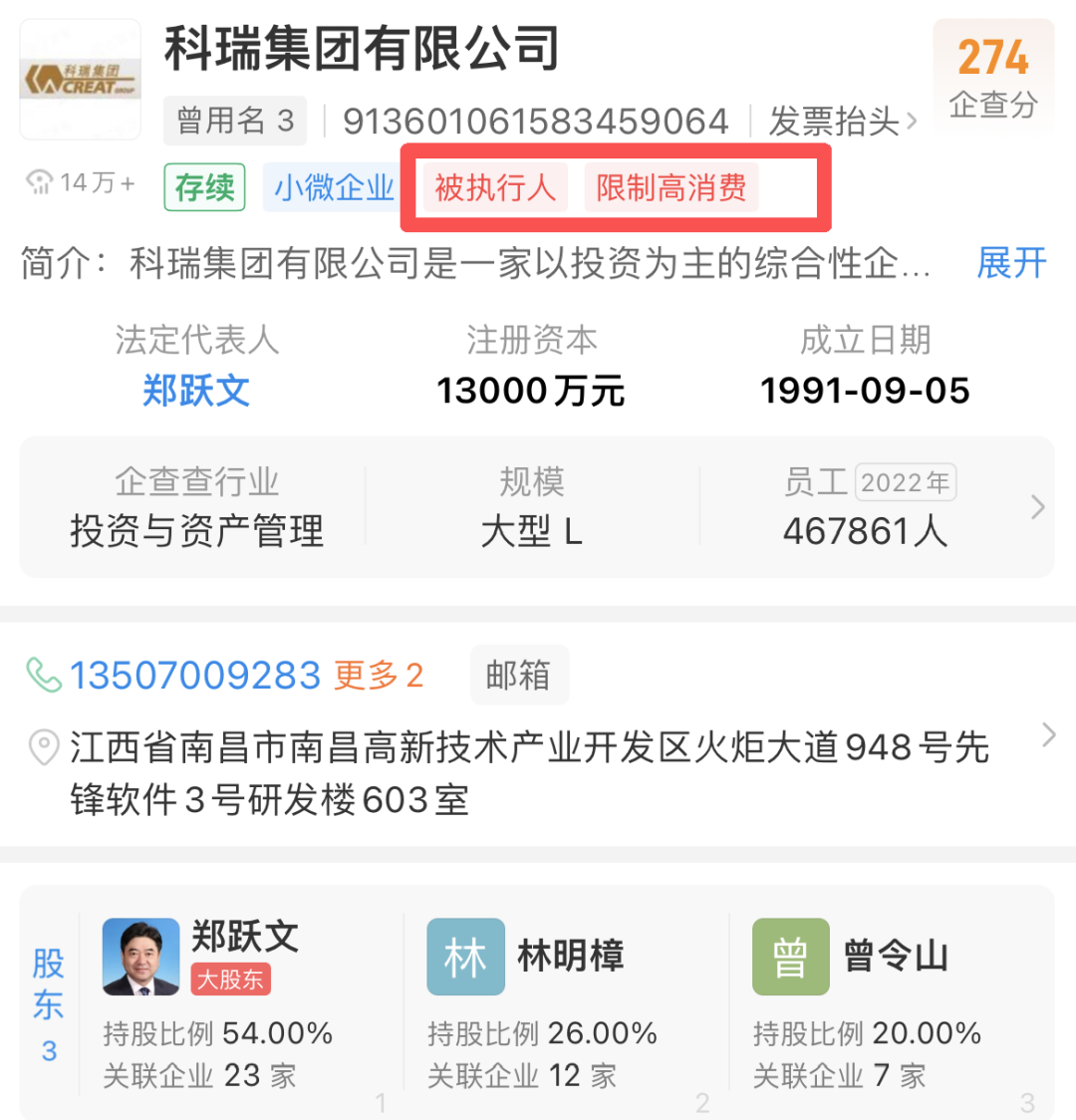The height and width of the screenshot is (1120, 1076).
Task: Open 发票抬头 invoice header details
Action: 842,122
